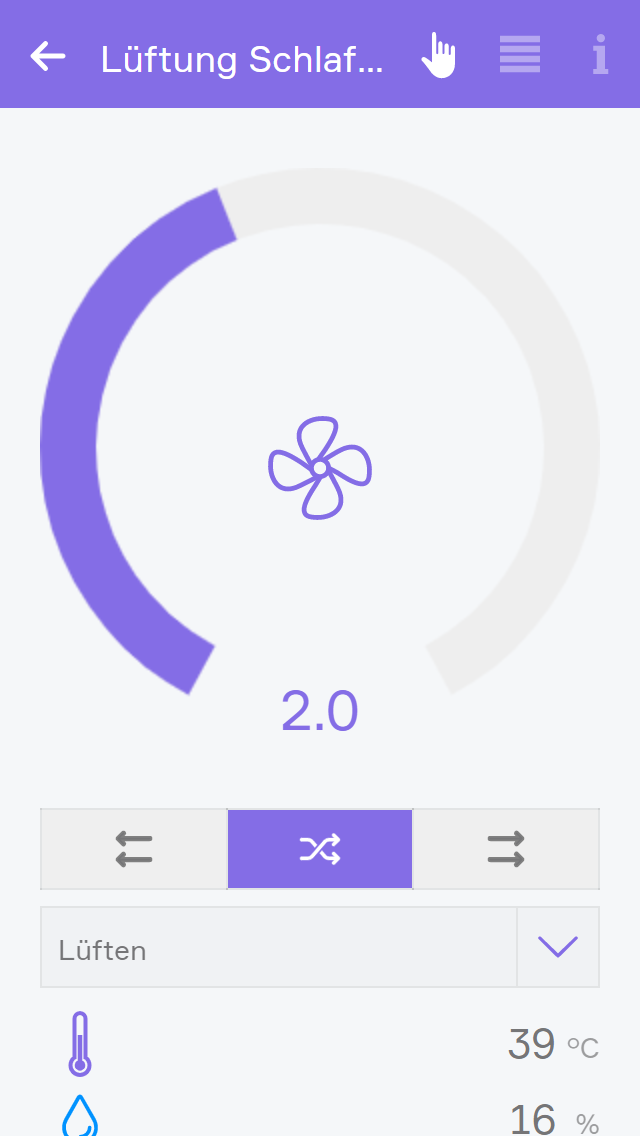Viewport: 640px width, 1136px height.
Task: Select the right double-arrow airflow mode
Action: click(506, 849)
